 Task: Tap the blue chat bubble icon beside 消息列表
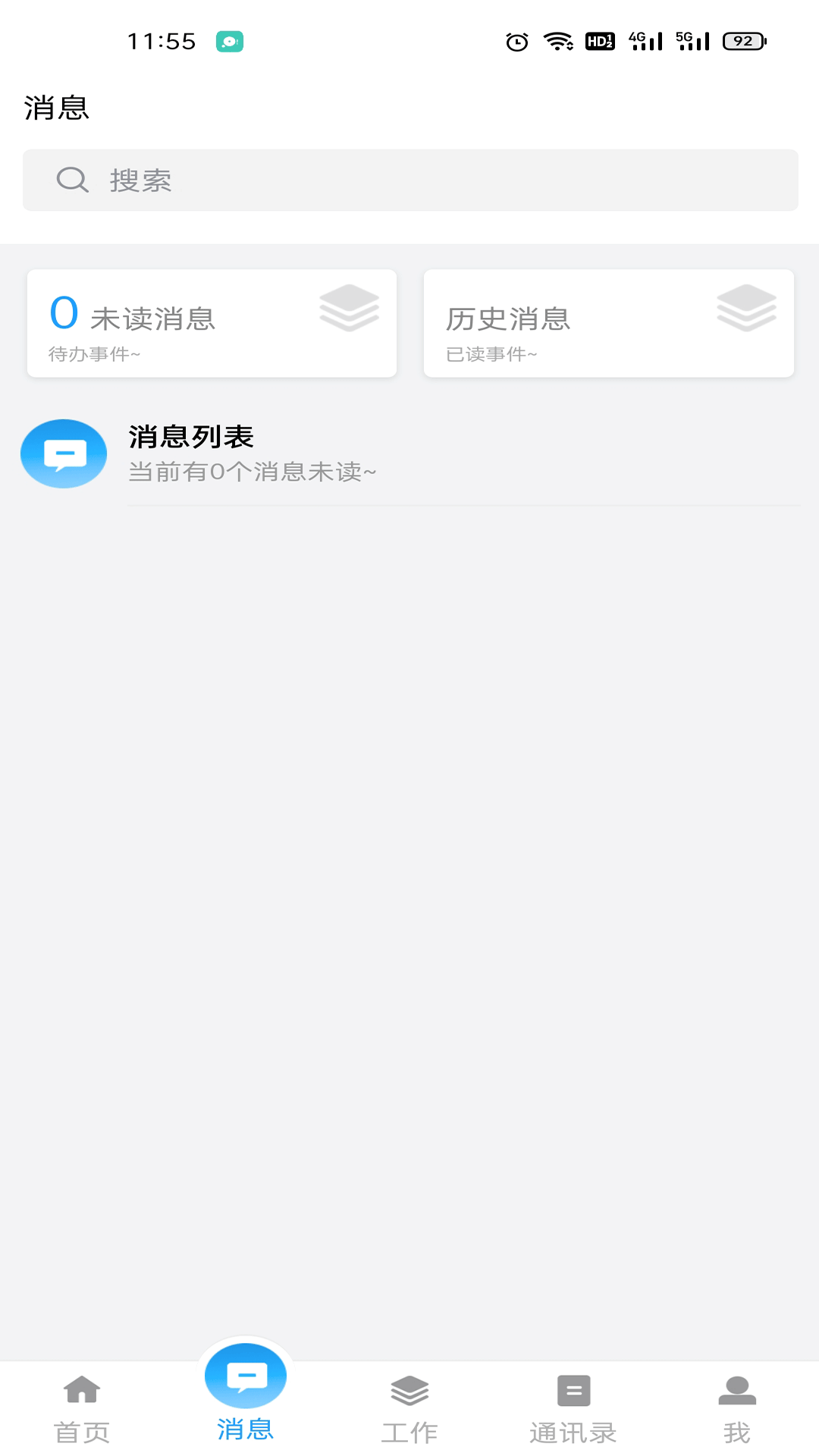click(x=63, y=453)
